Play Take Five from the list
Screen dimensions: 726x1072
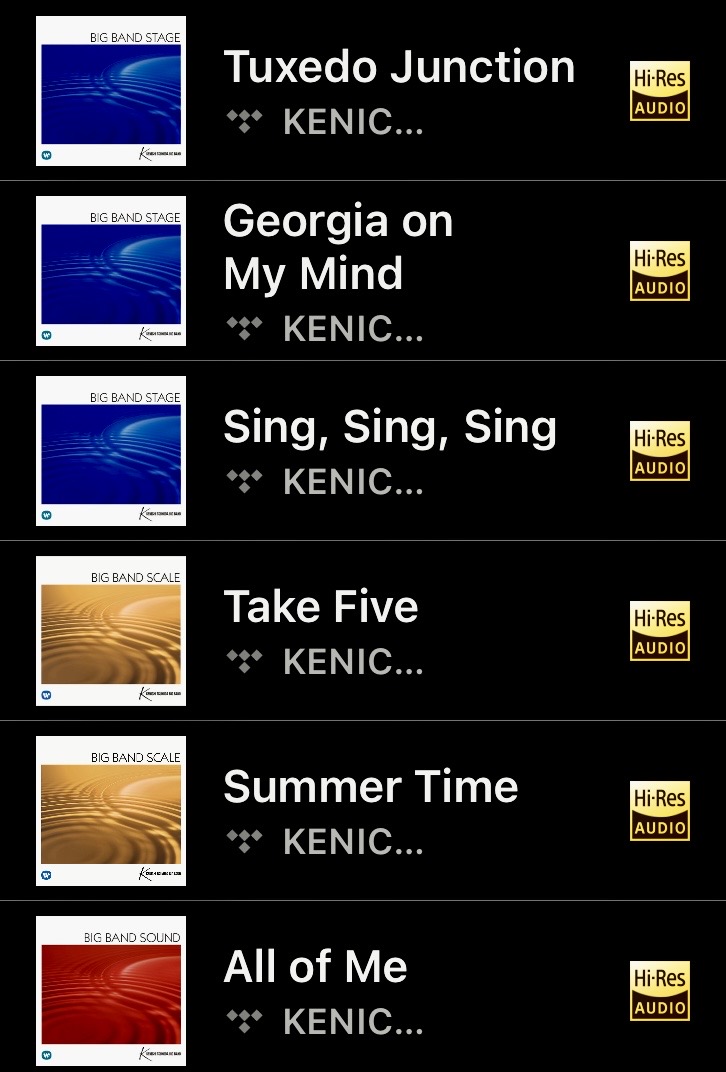point(321,607)
